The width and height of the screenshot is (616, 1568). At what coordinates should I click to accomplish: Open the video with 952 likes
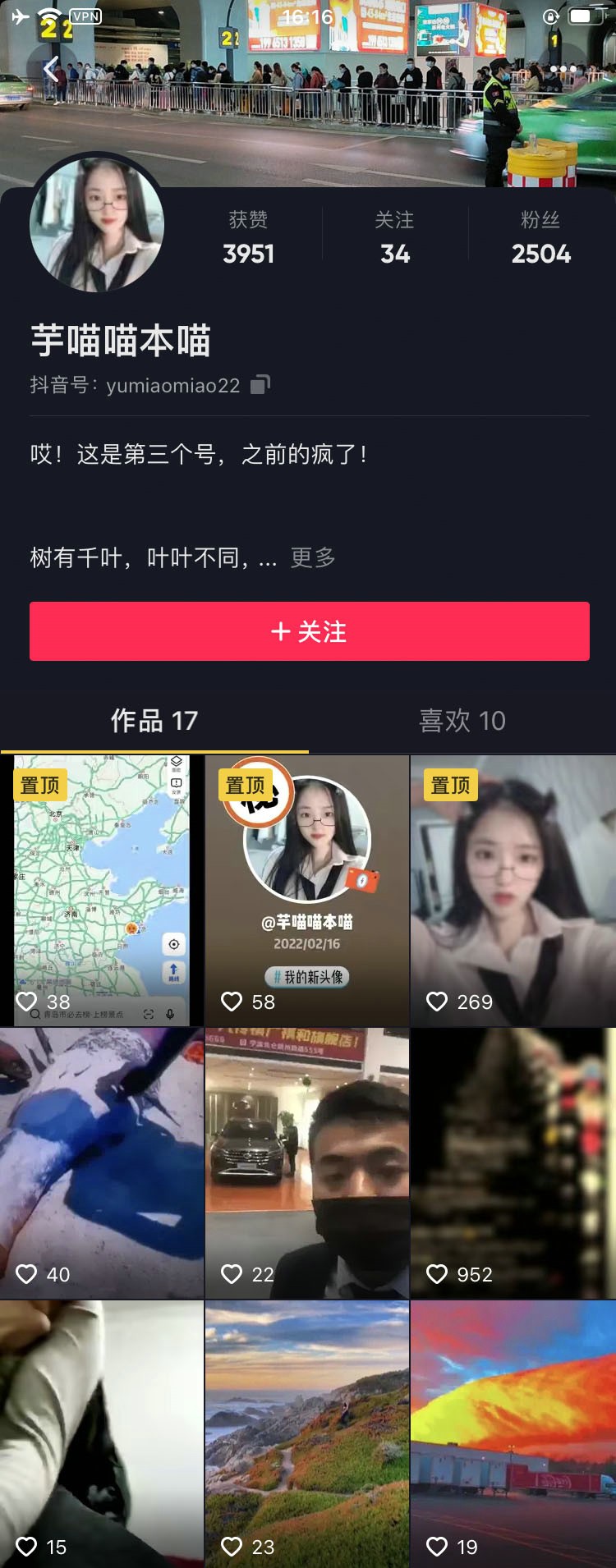coord(513,1163)
